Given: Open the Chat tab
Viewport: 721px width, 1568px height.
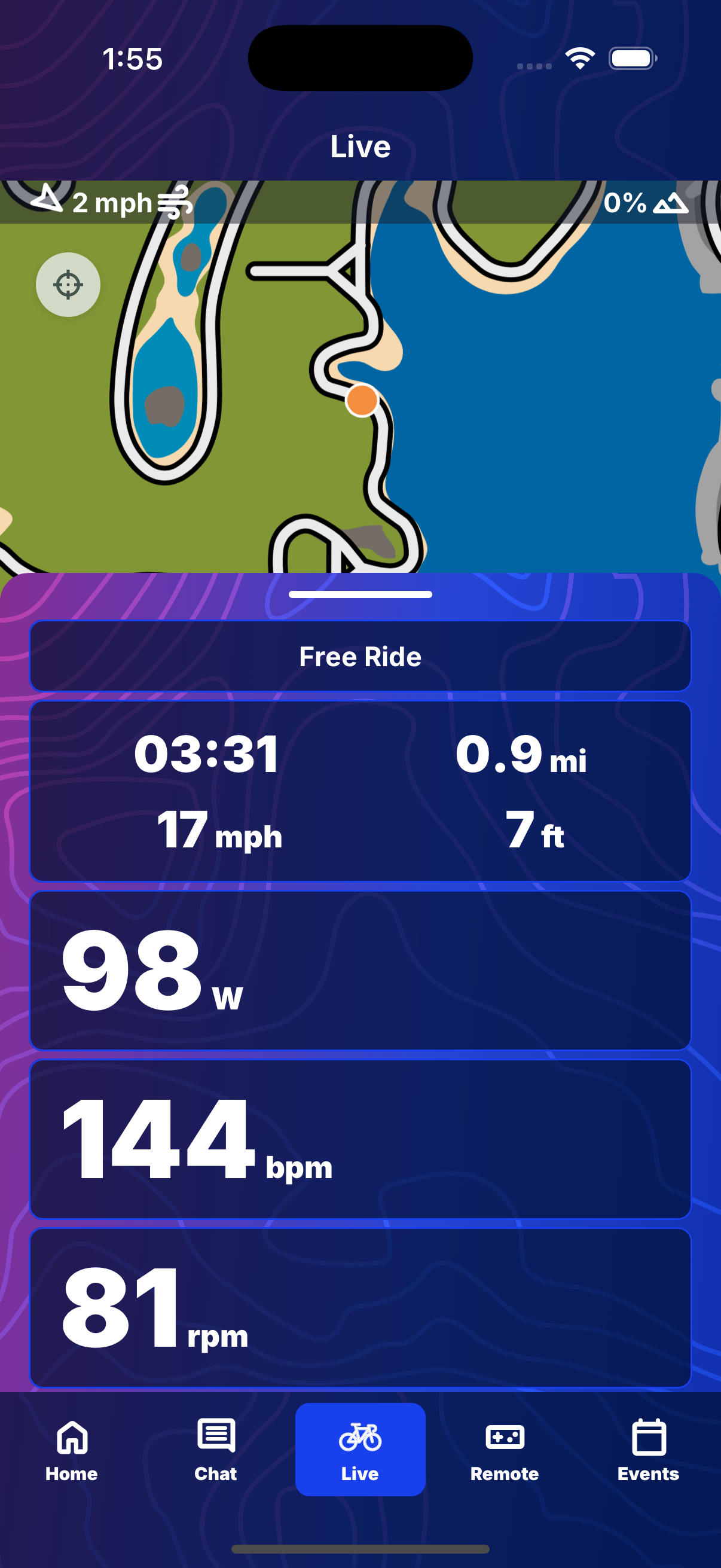Looking at the screenshot, I should 216,1448.
